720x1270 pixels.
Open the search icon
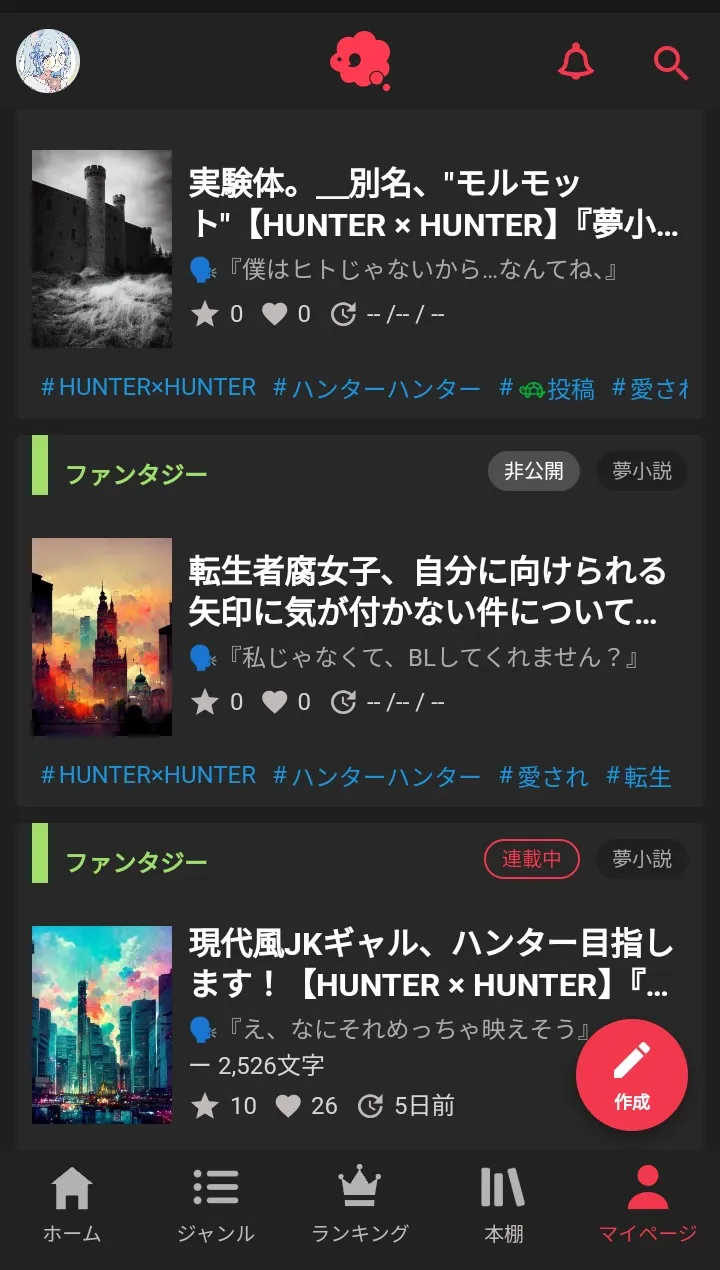coord(670,62)
